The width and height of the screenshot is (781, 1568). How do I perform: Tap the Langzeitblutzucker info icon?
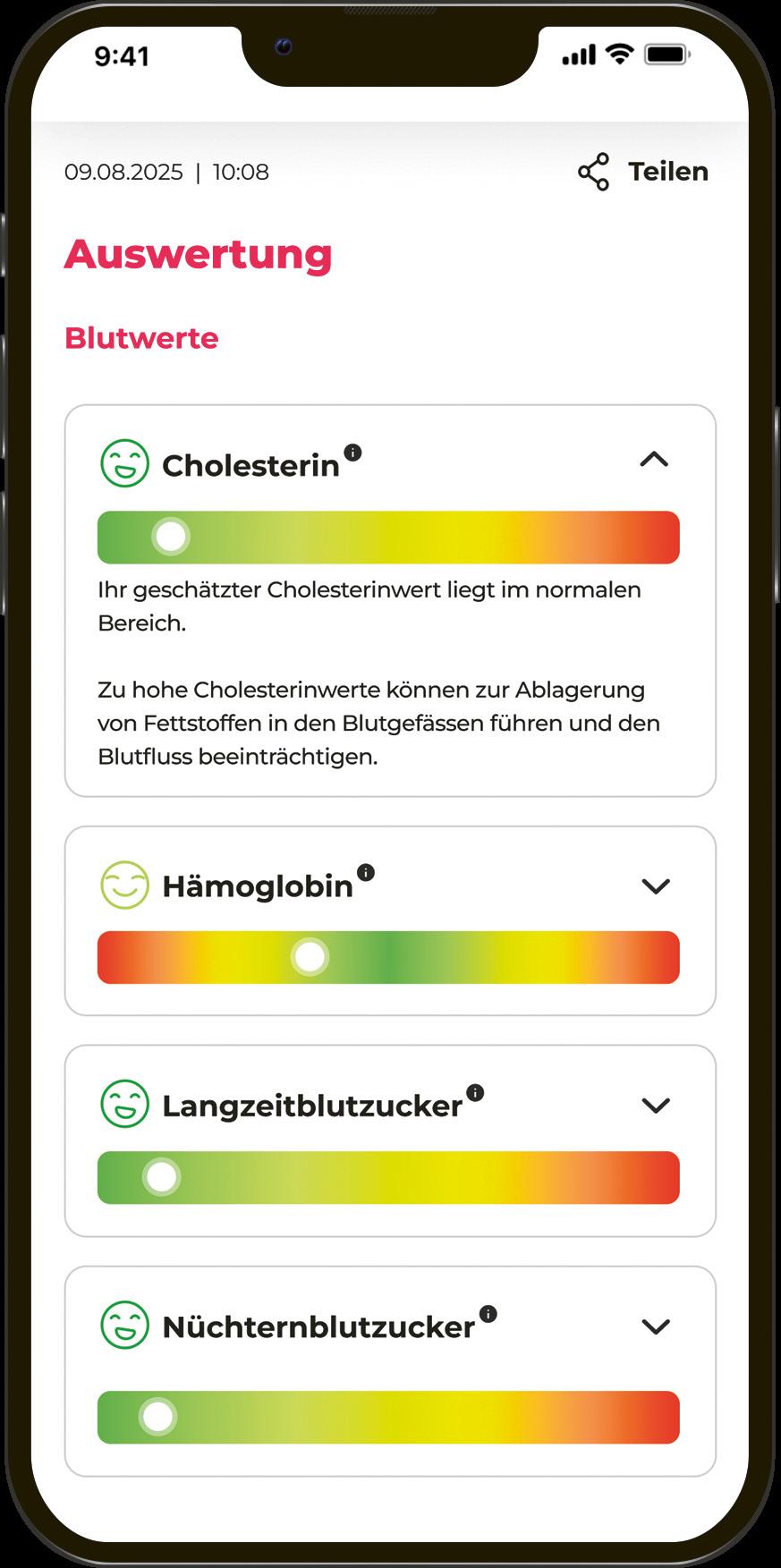[475, 1092]
